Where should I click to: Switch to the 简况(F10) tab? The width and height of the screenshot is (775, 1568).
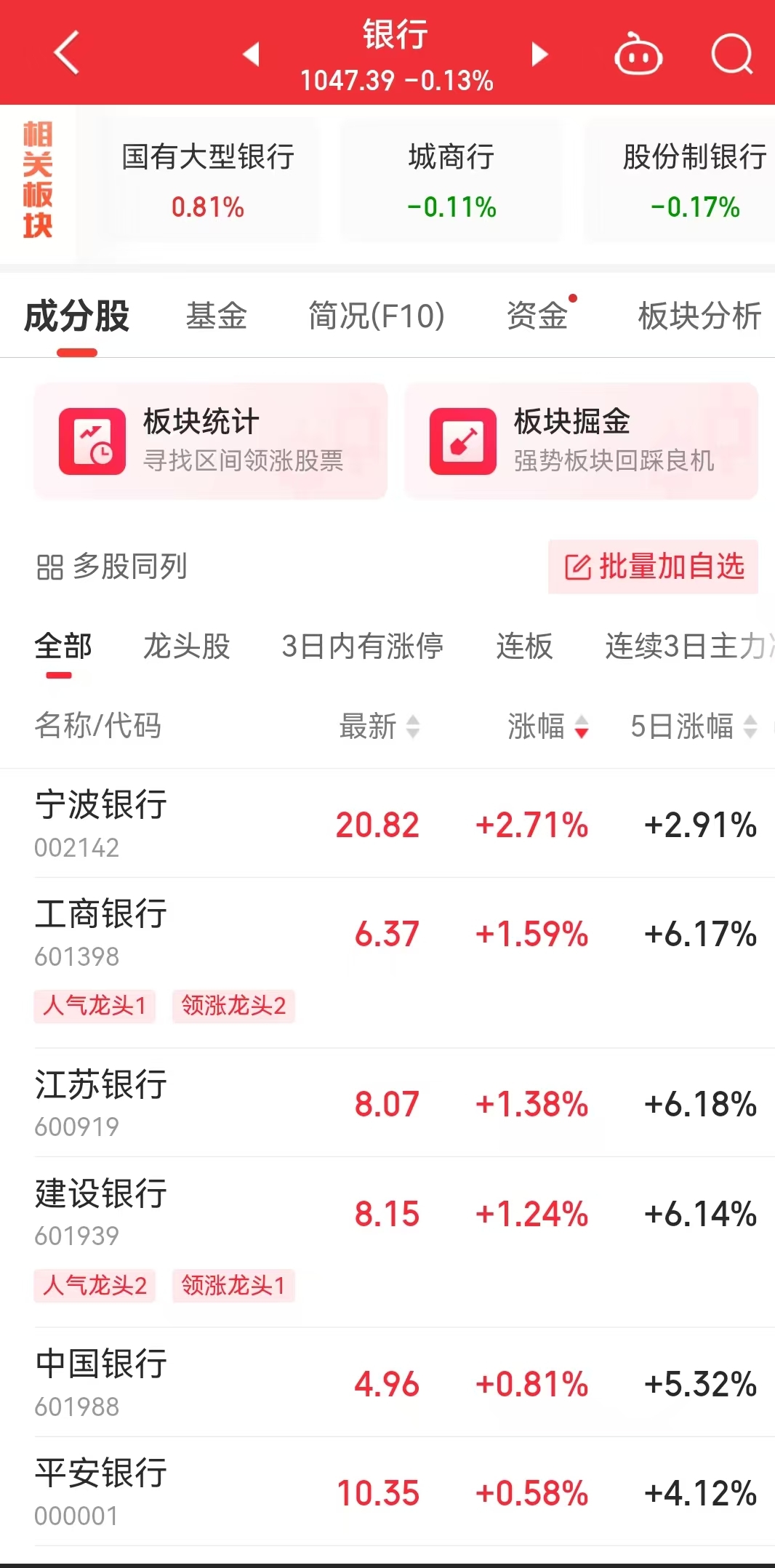click(x=377, y=316)
